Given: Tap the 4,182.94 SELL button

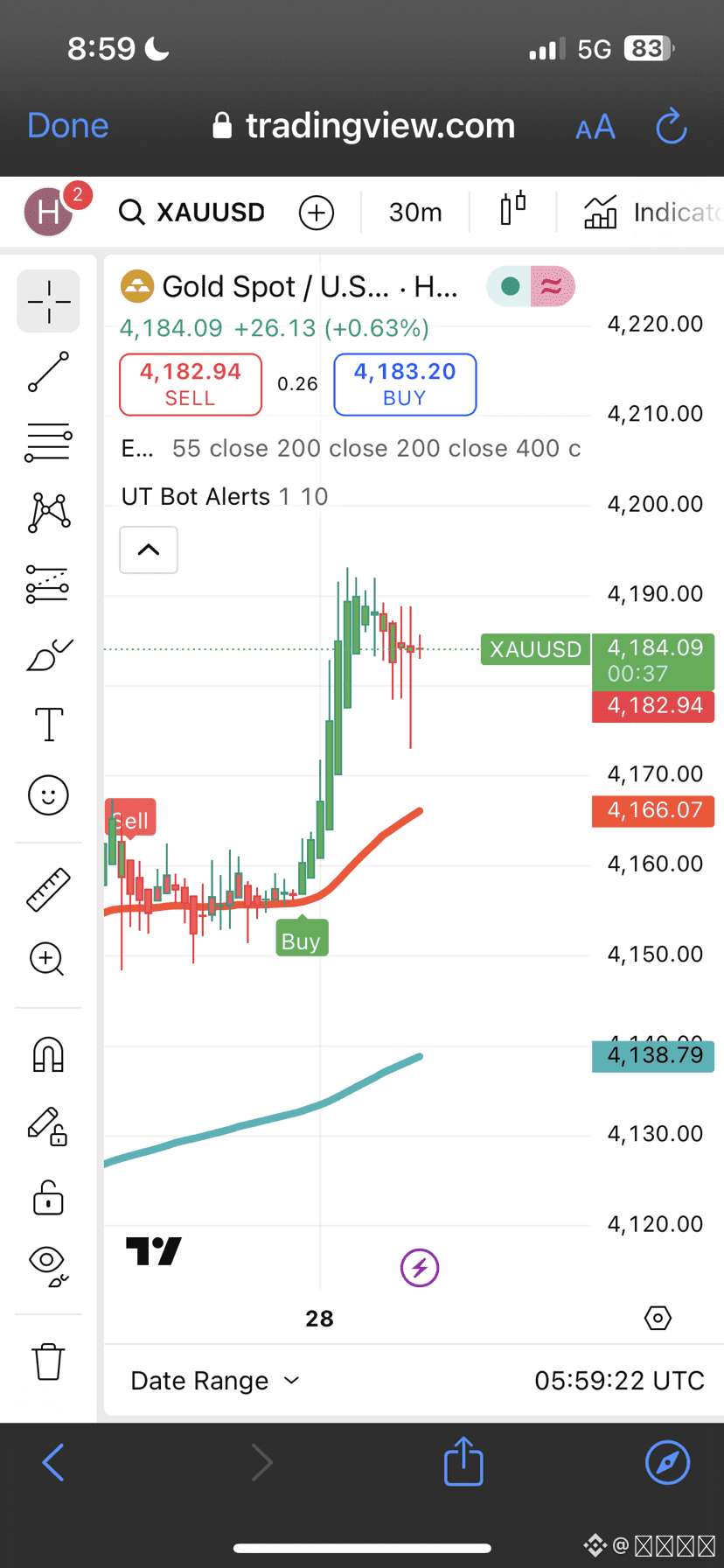Looking at the screenshot, I should coord(191,384).
